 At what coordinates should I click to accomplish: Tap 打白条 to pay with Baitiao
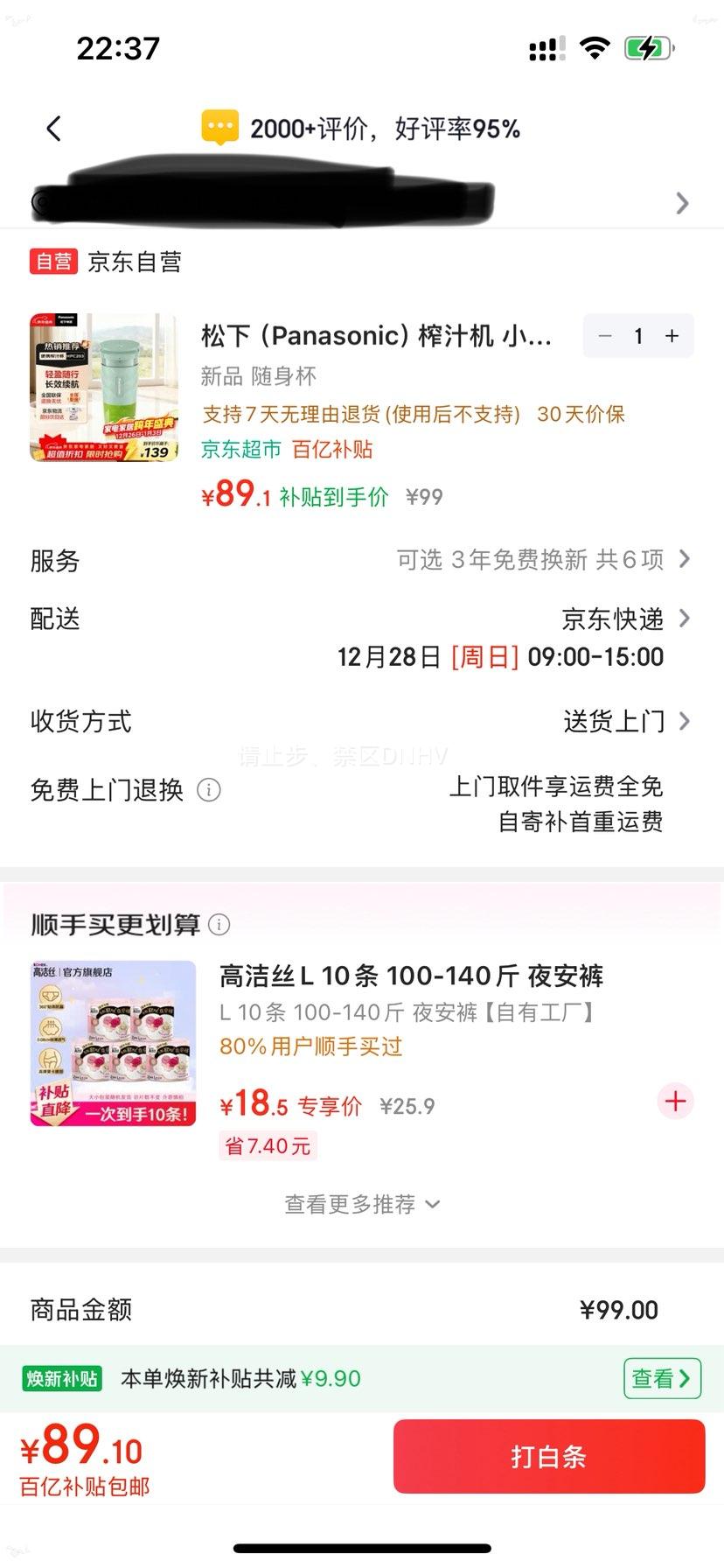tap(549, 1456)
